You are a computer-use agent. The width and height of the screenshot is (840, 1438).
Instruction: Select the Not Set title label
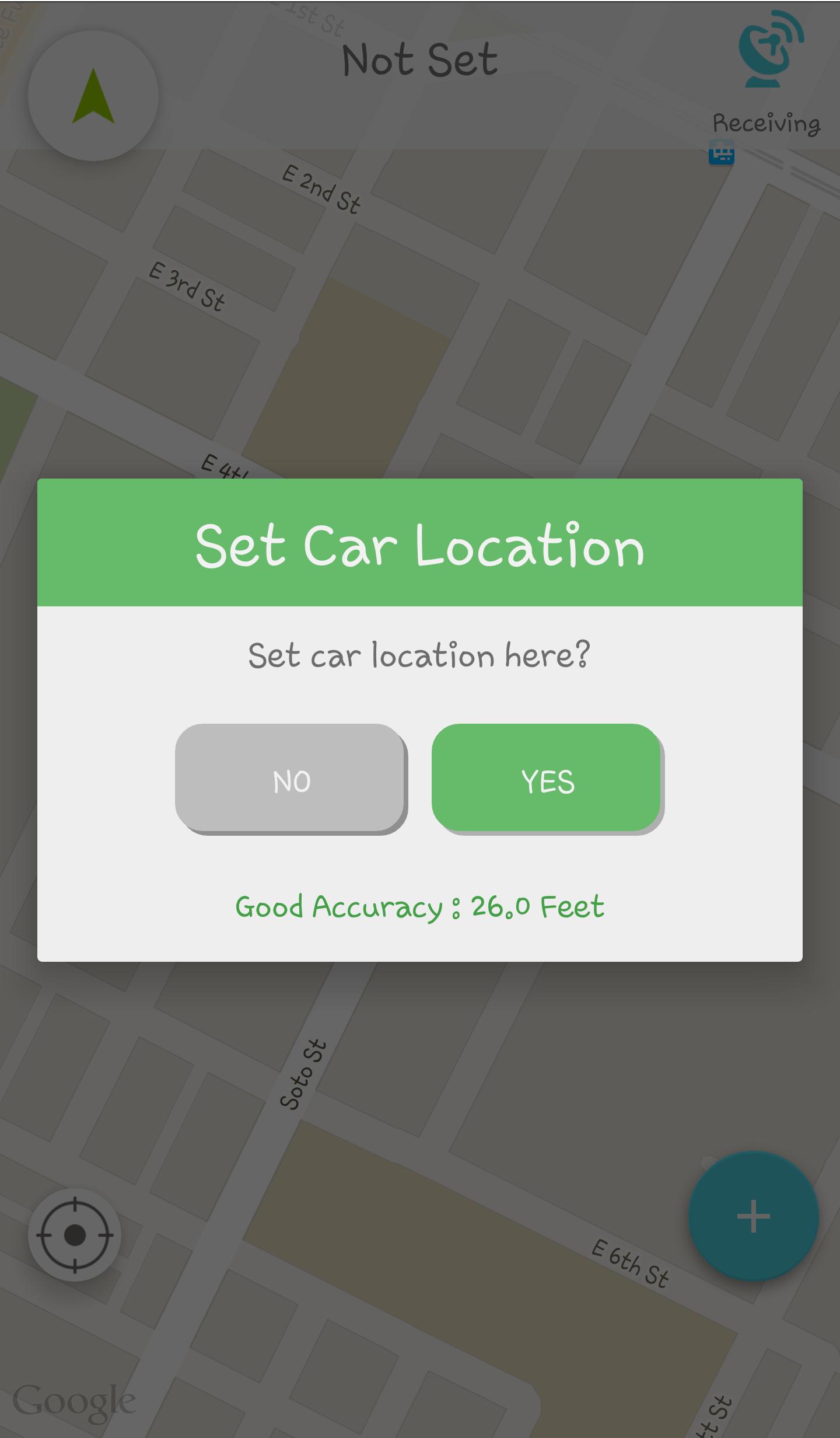tap(419, 58)
